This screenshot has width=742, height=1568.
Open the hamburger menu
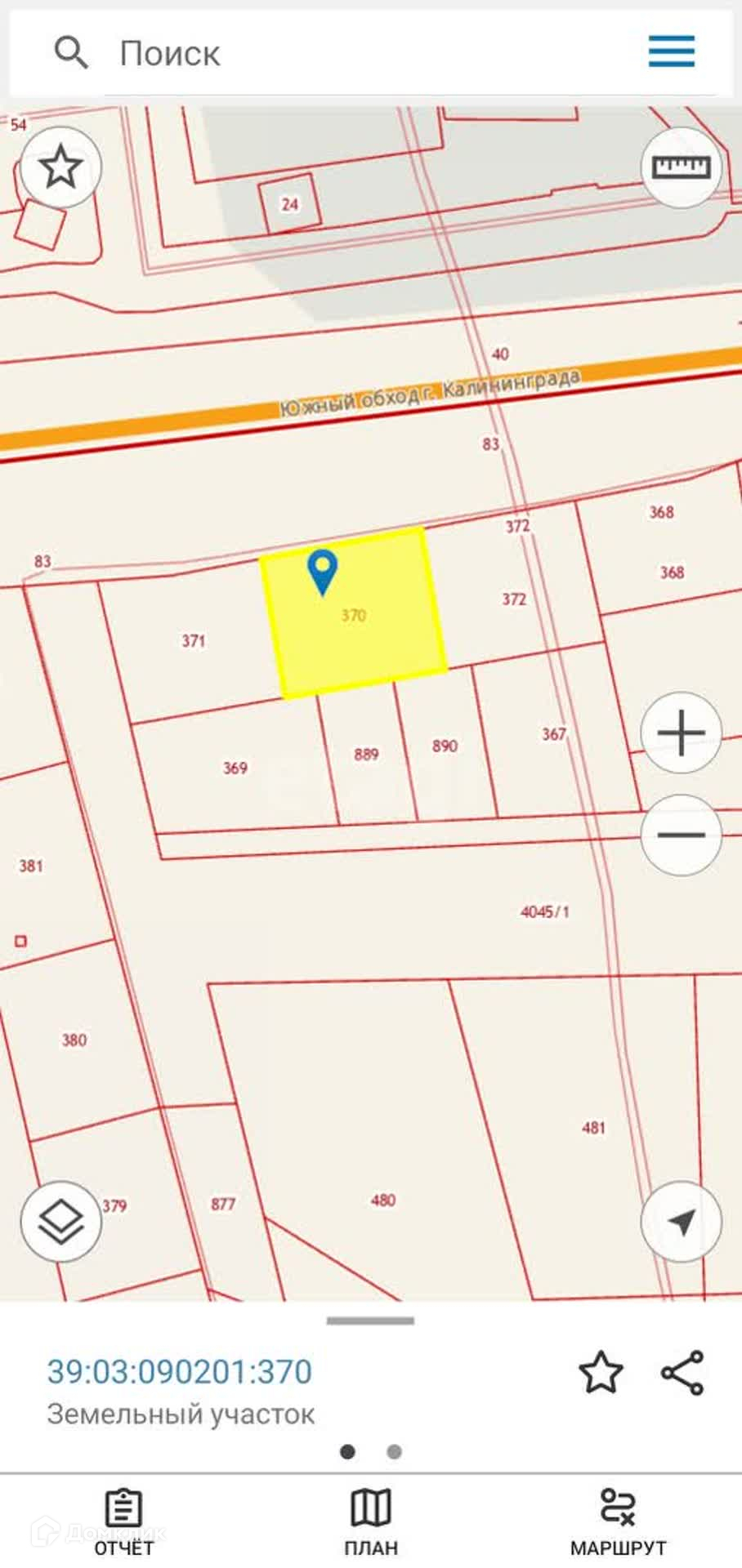(x=672, y=51)
